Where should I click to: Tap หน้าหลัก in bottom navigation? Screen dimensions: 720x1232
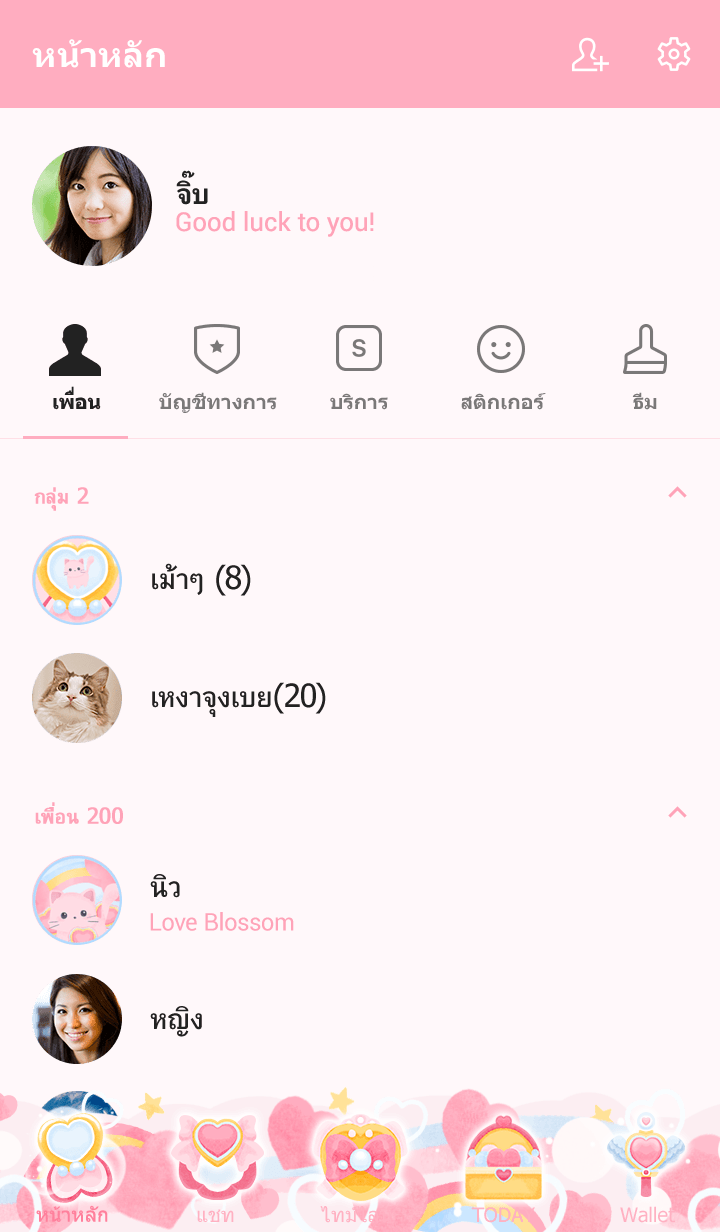pos(71,1170)
